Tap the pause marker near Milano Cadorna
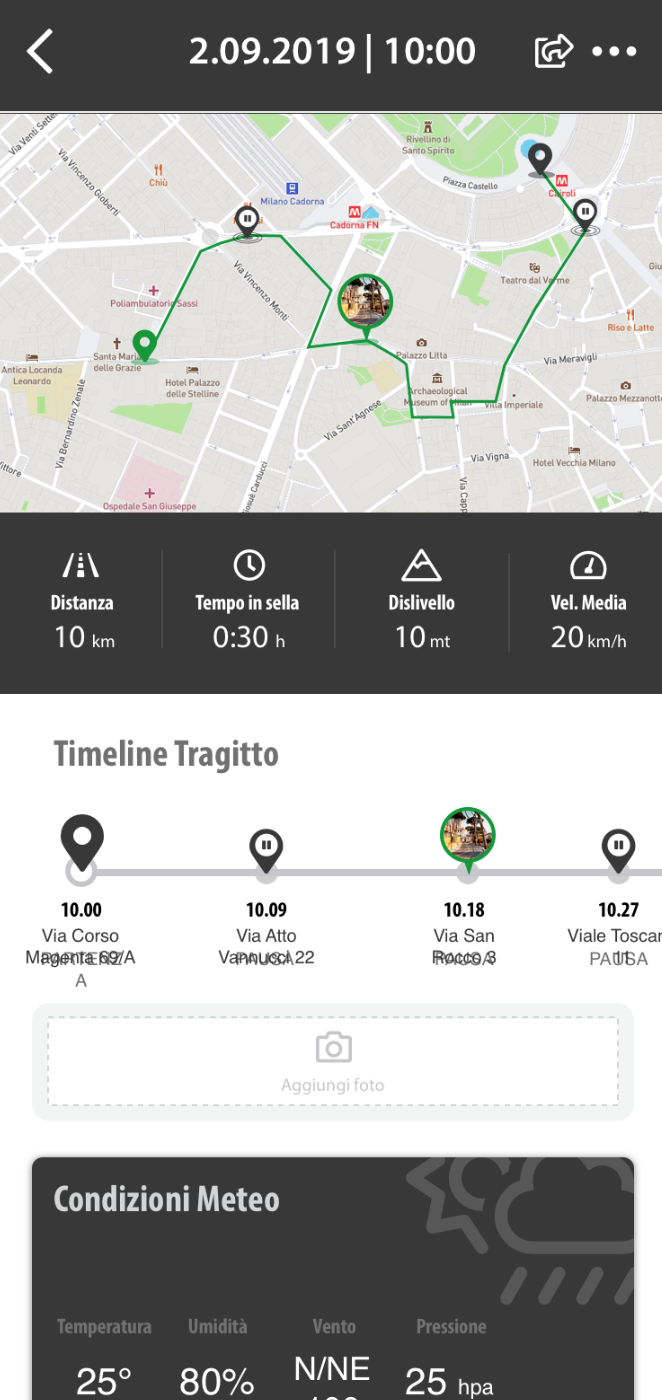This screenshot has width=662, height=1400. click(247, 220)
